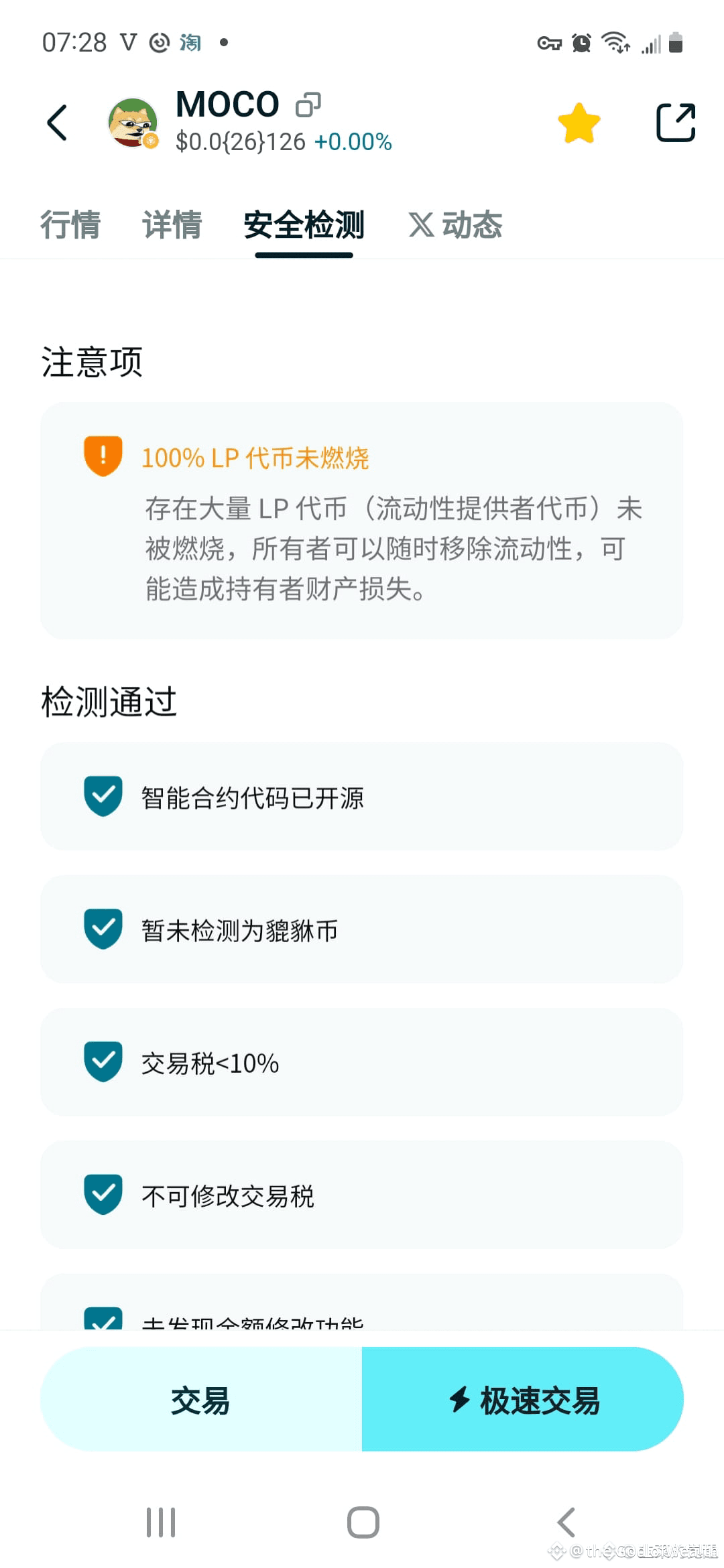Copy the MOCO contract address icon

(309, 104)
